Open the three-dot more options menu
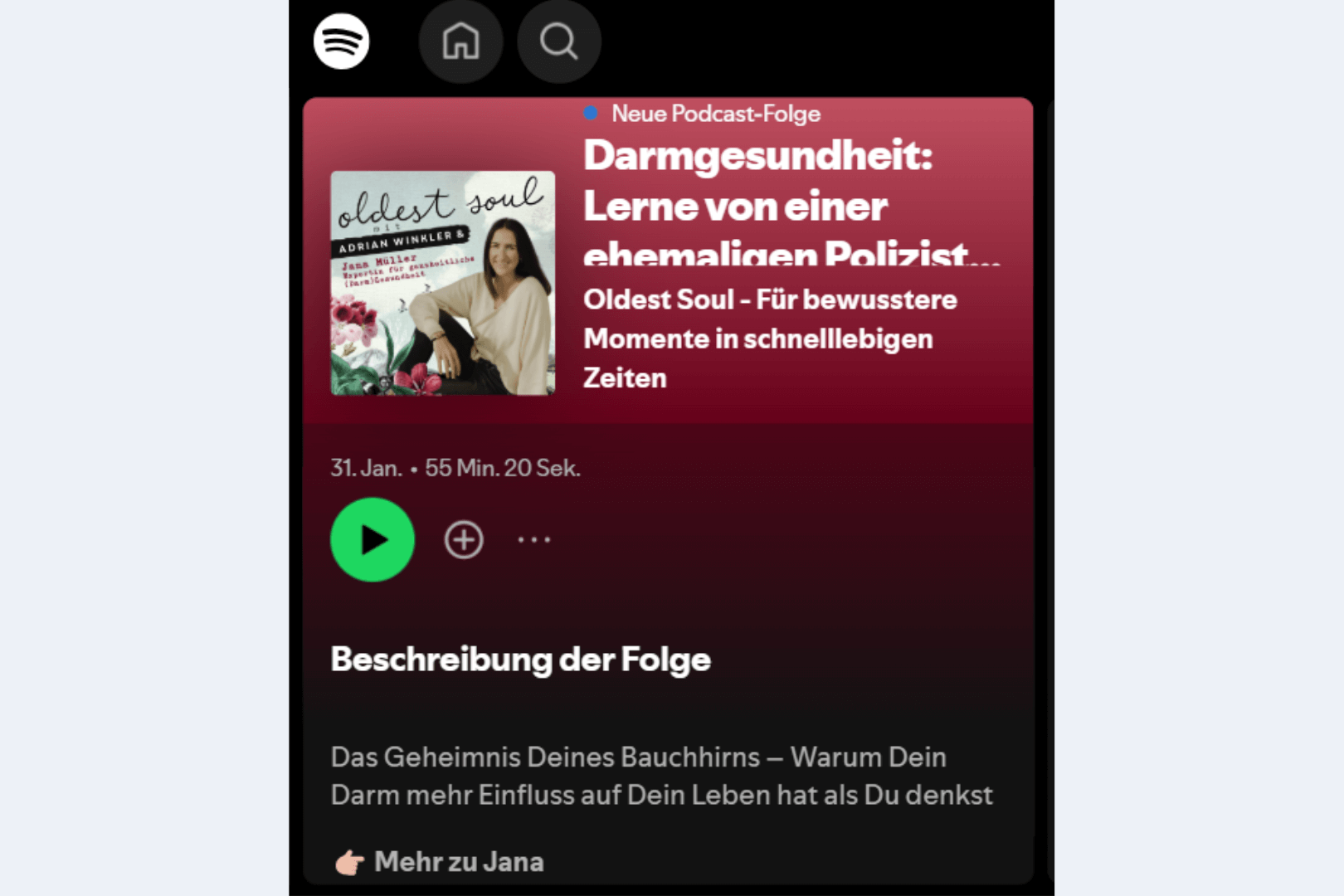The image size is (1344, 896). pos(533,540)
